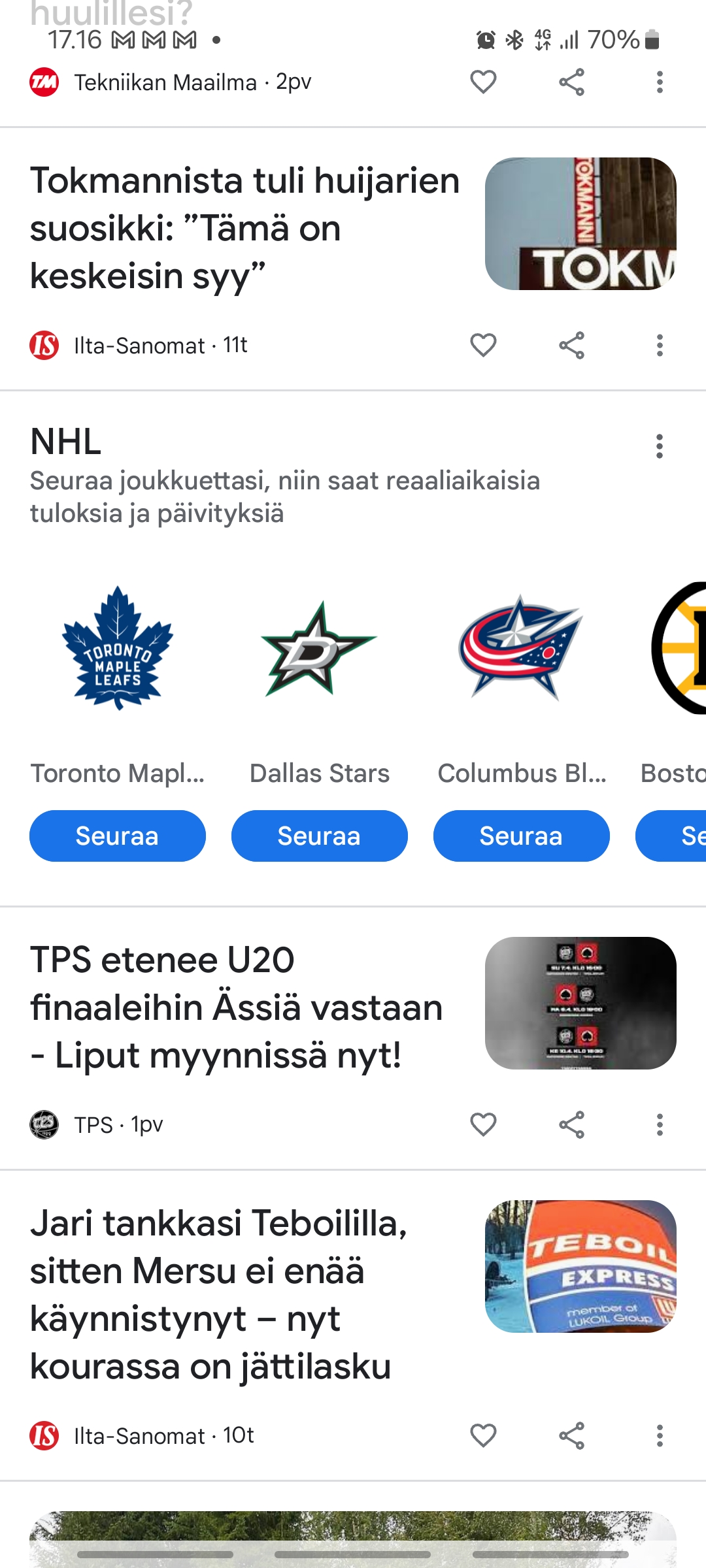Open the NHL card overflow menu
The height and width of the screenshot is (1568, 706).
pos(660,446)
